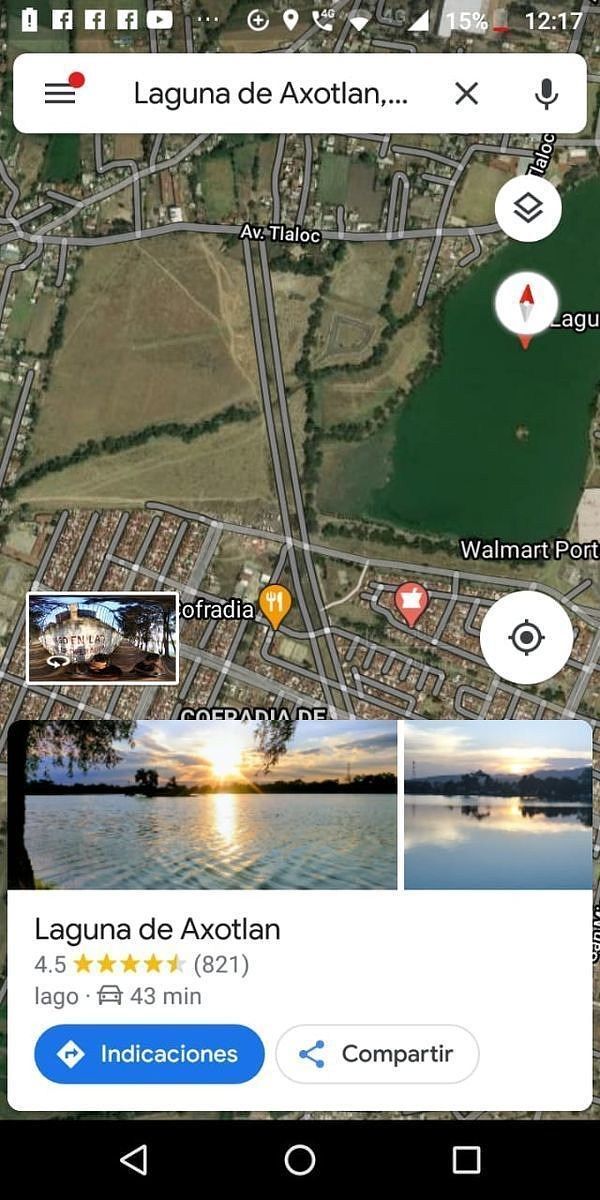
Task: Tap the red pharmacy map pin
Action: pos(410,603)
